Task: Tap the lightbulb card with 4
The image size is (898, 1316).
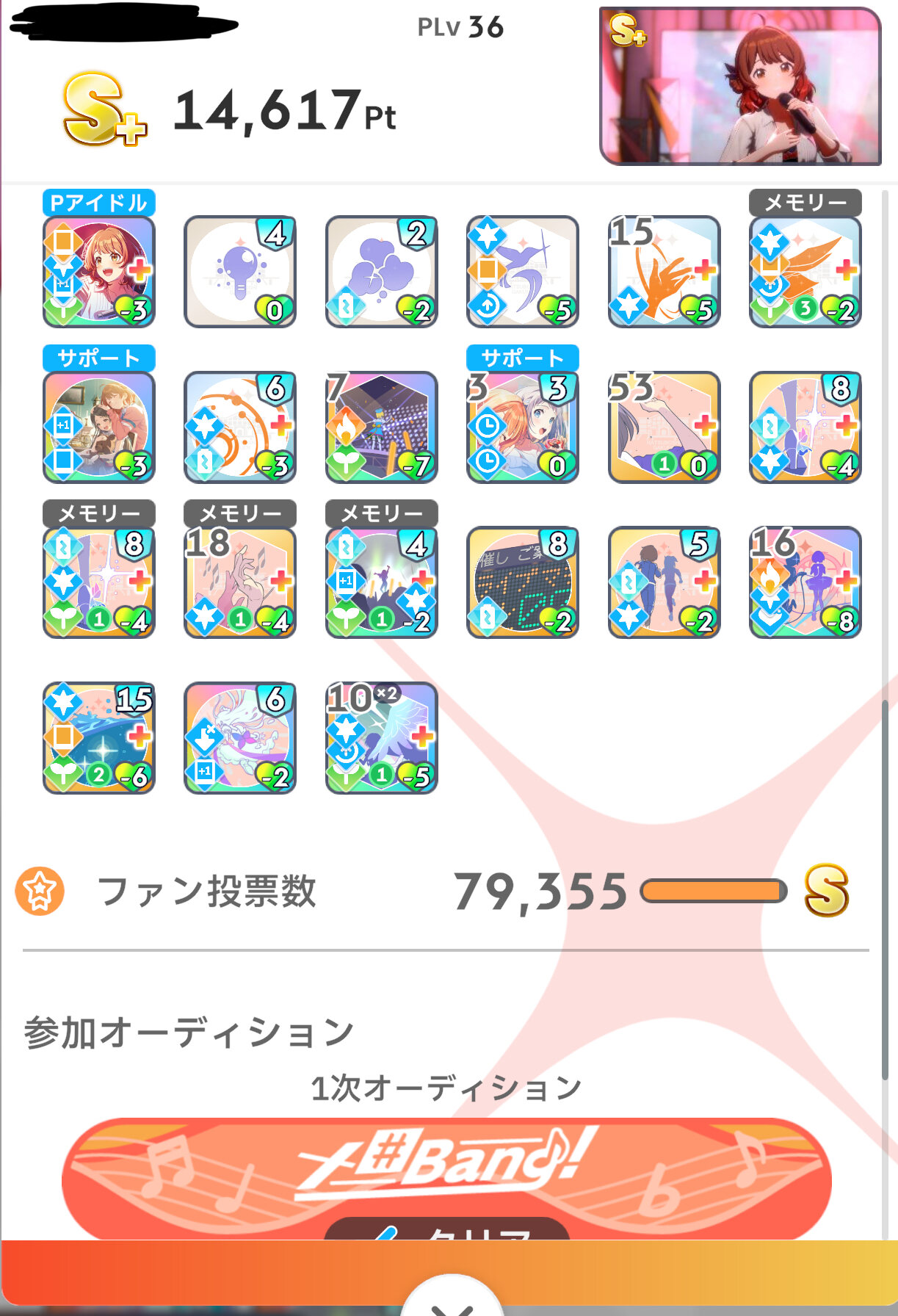Action: tap(240, 271)
